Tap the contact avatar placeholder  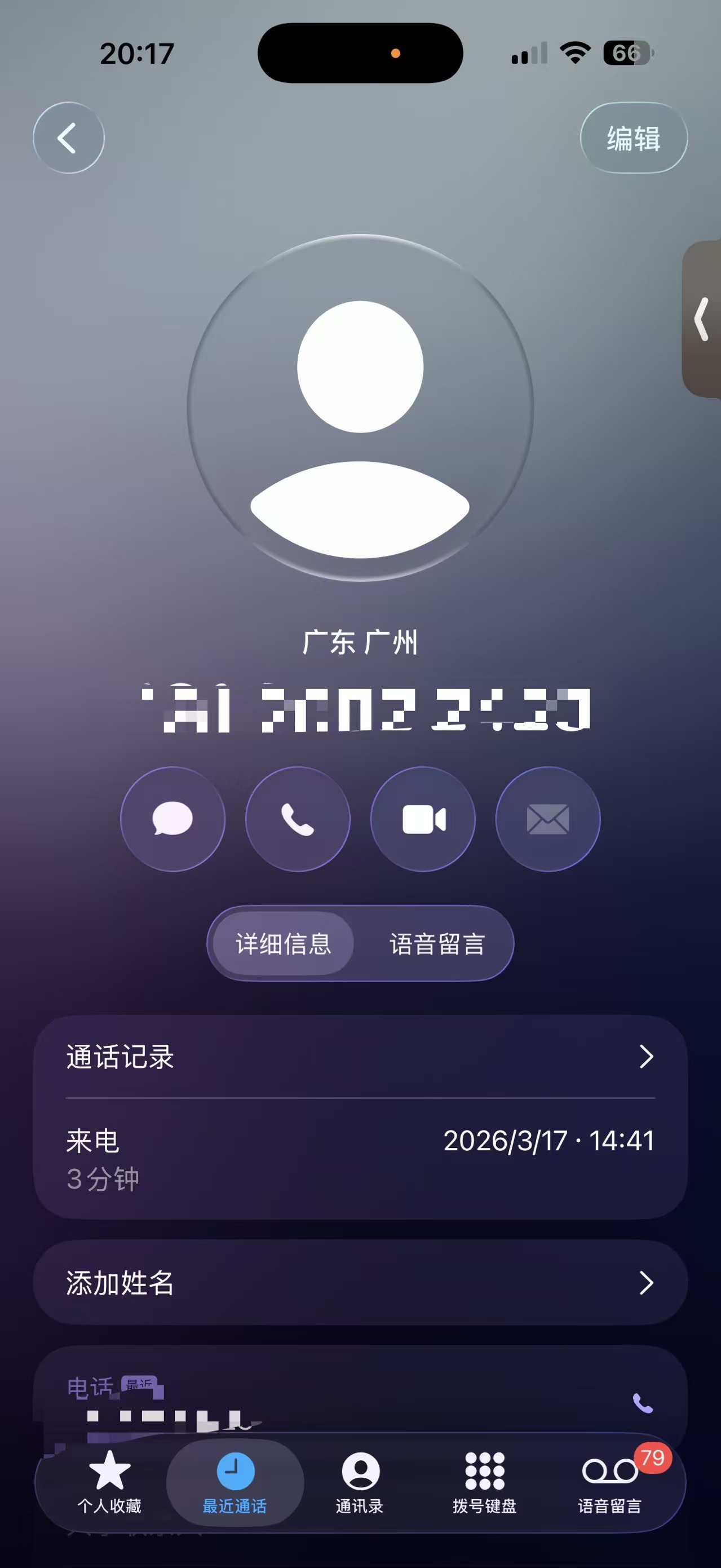coord(360,408)
